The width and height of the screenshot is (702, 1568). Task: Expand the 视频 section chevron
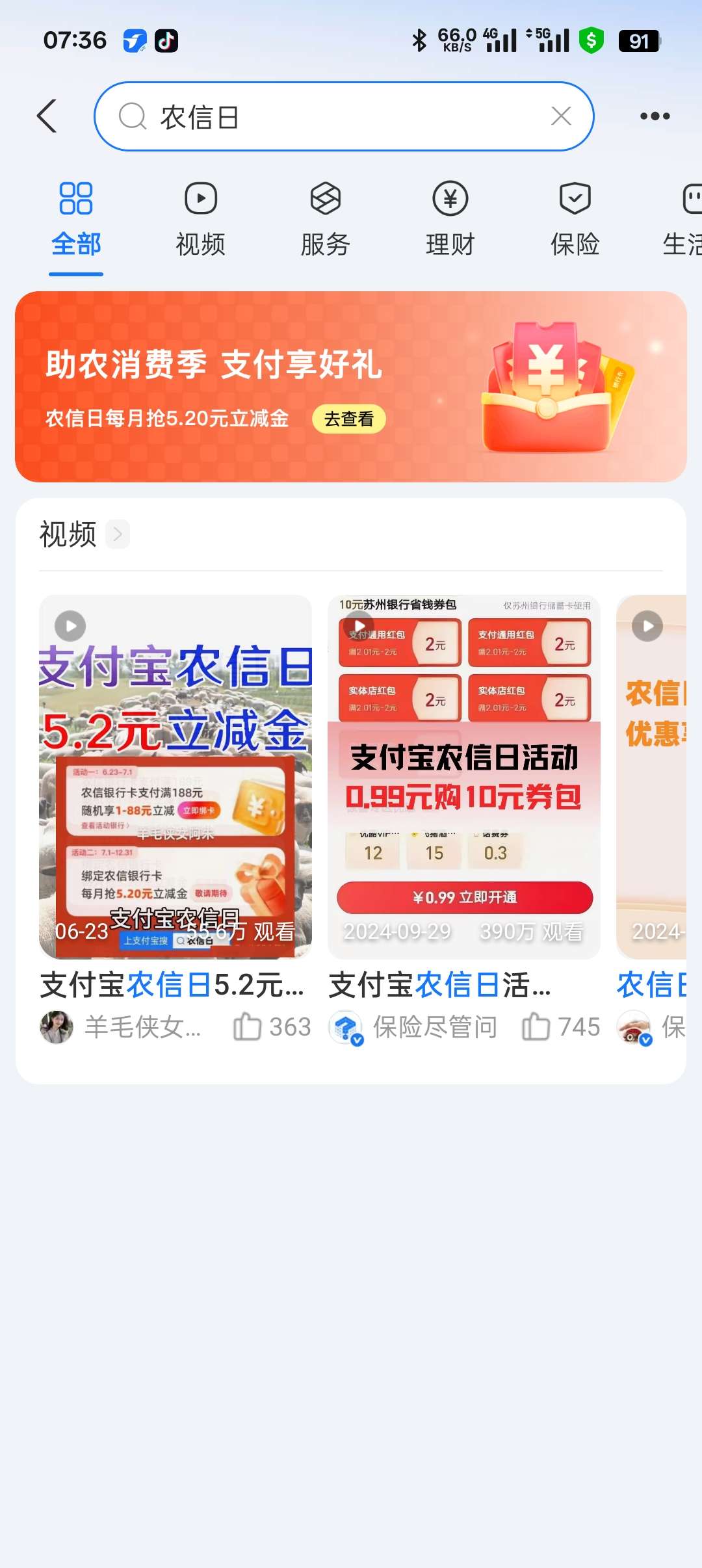[117, 534]
